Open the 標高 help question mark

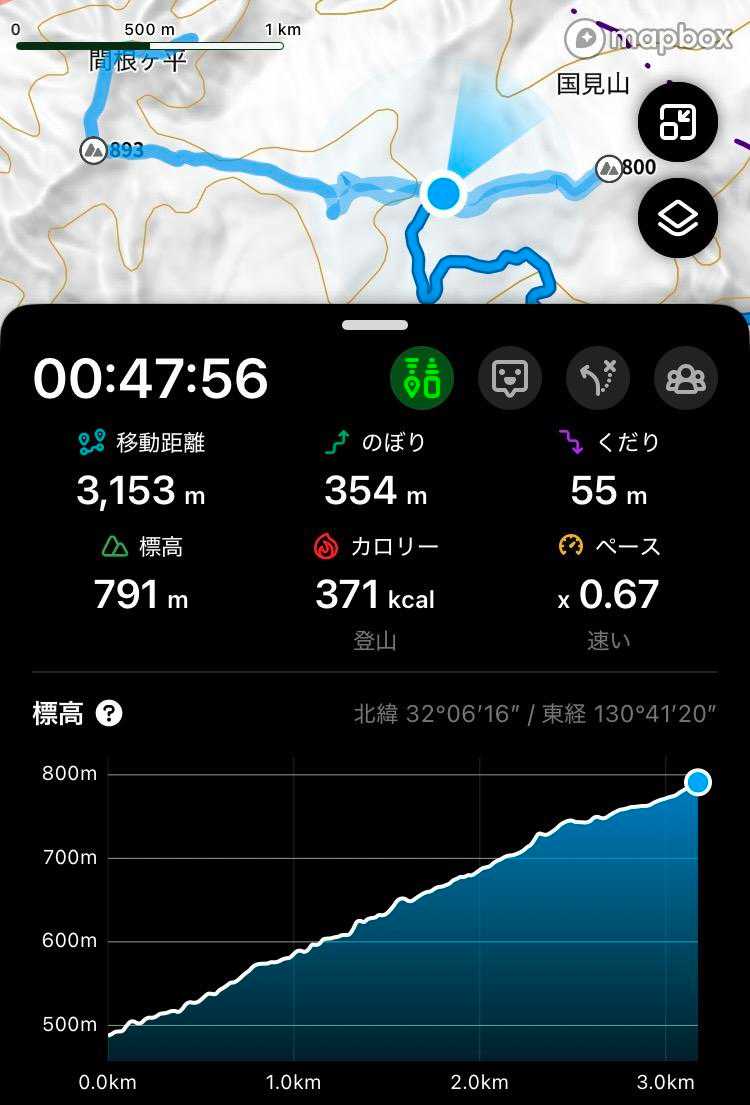point(109,714)
